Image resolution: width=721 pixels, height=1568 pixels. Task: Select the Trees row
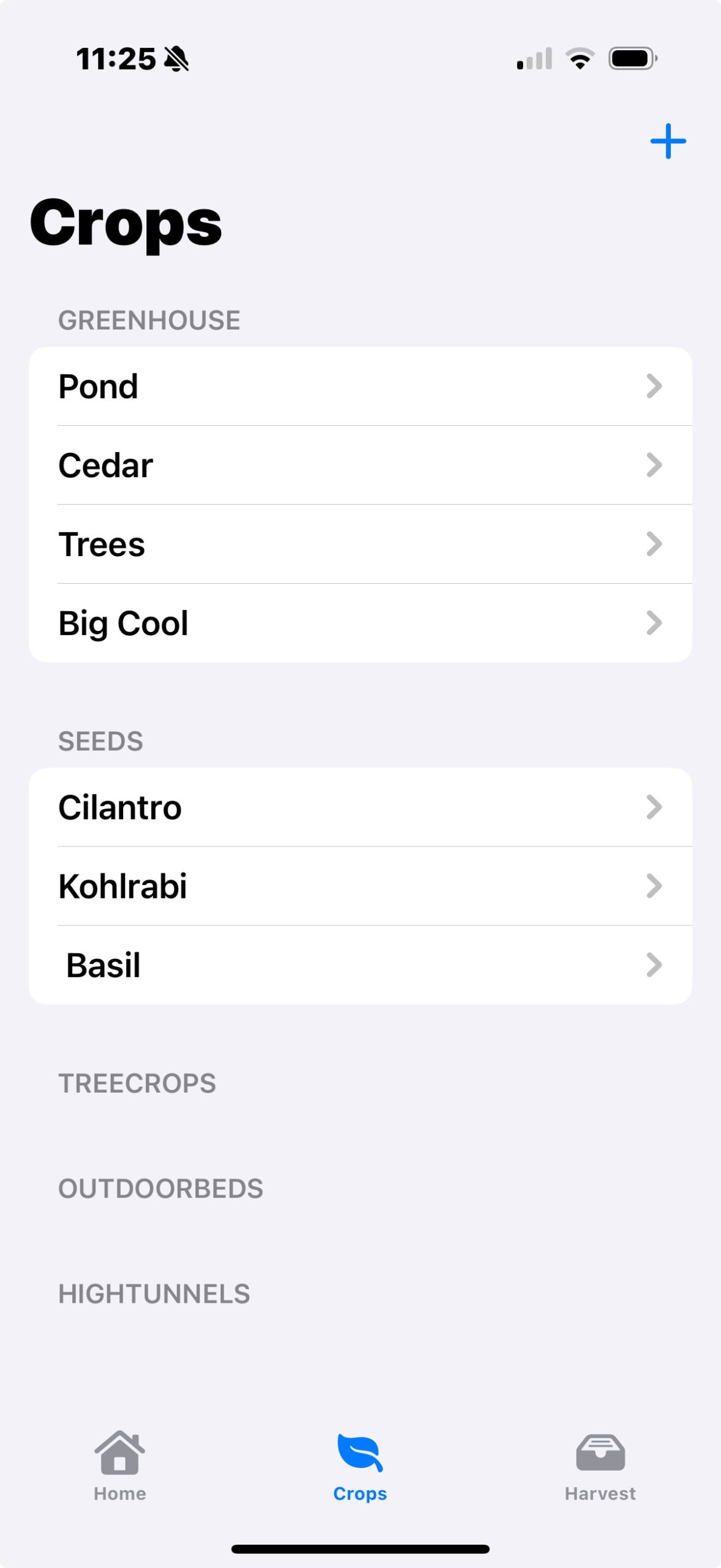[360, 545]
